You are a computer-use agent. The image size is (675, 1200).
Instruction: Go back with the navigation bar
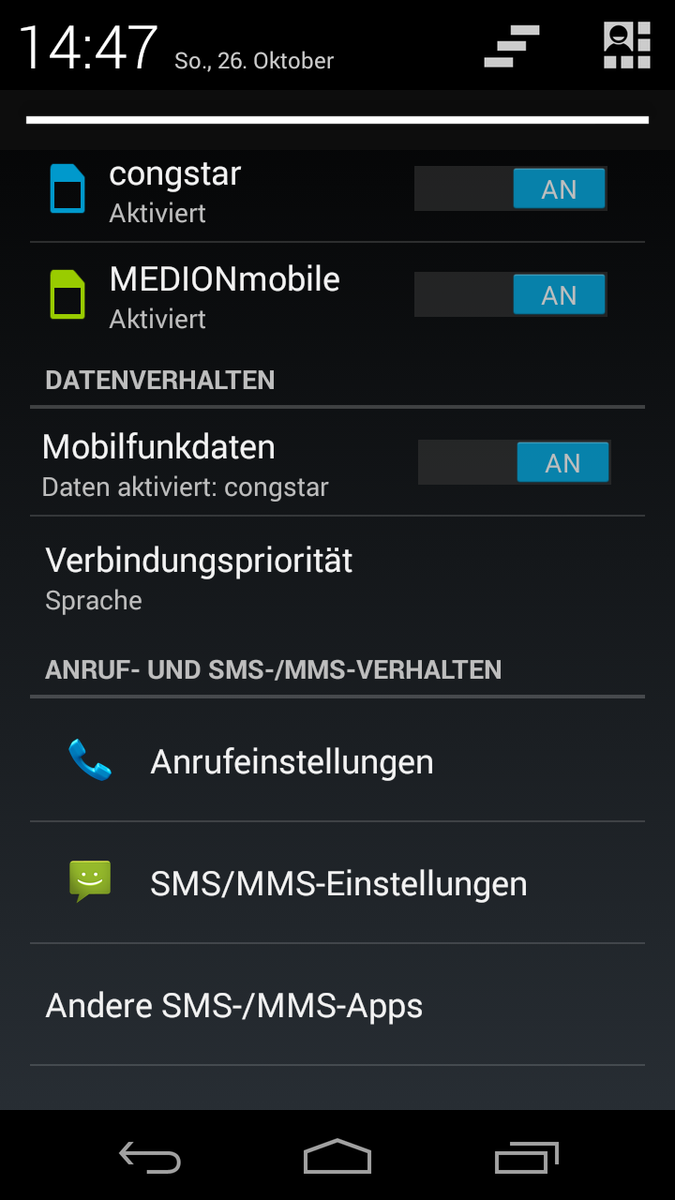[150, 1158]
